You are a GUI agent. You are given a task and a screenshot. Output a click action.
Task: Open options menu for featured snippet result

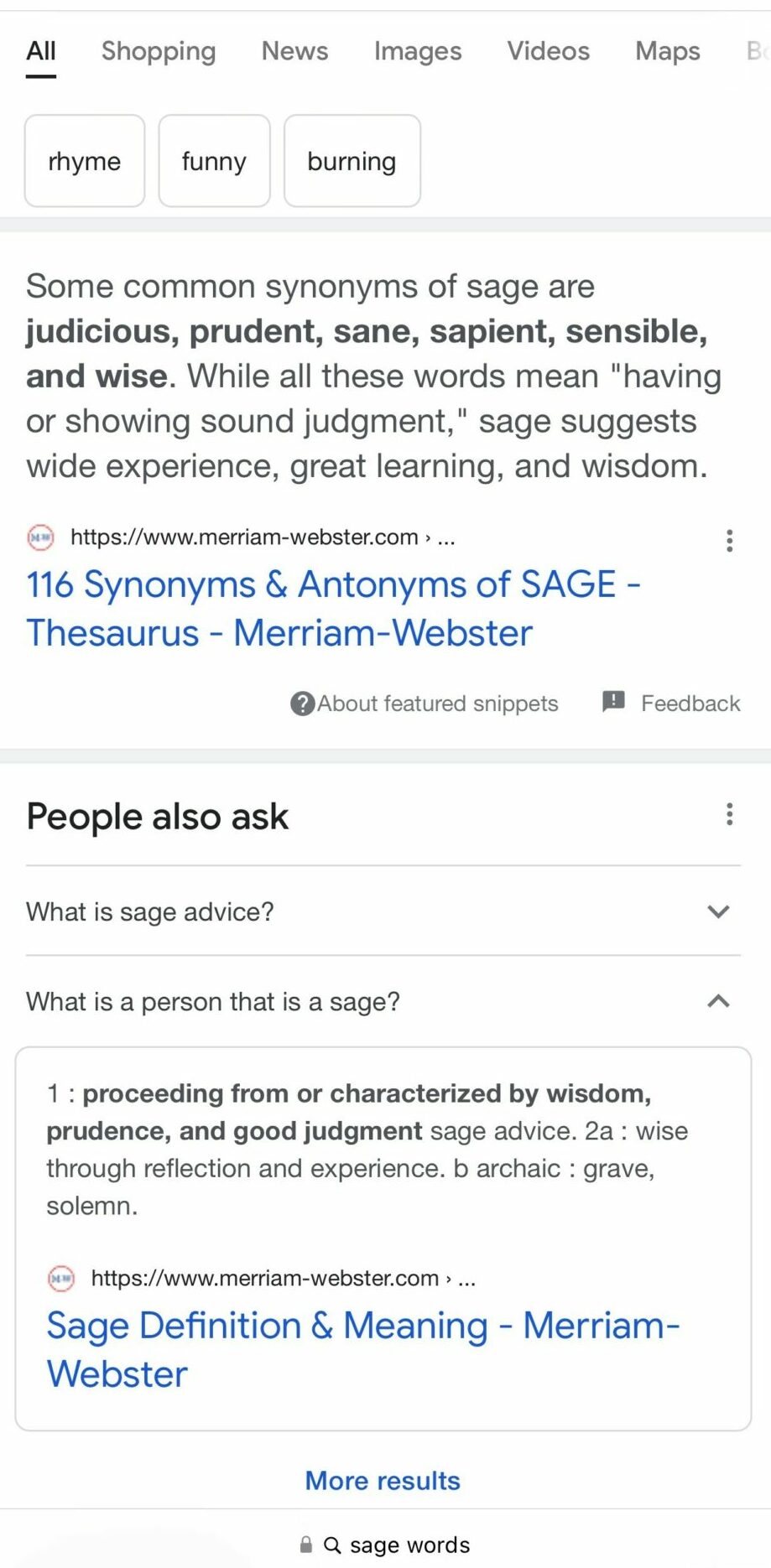pyautogui.click(x=729, y=541)
